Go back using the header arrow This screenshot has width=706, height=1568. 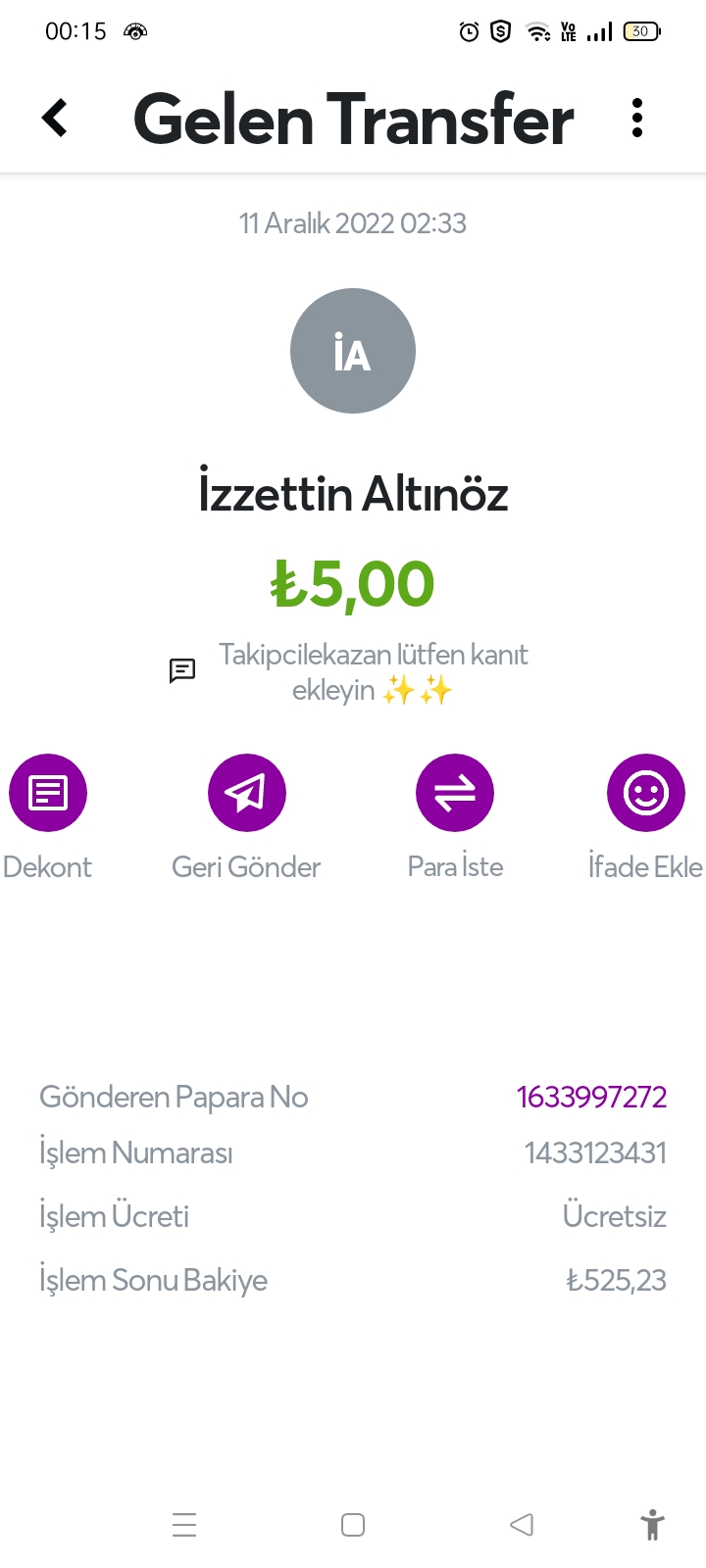pos(55,118)
